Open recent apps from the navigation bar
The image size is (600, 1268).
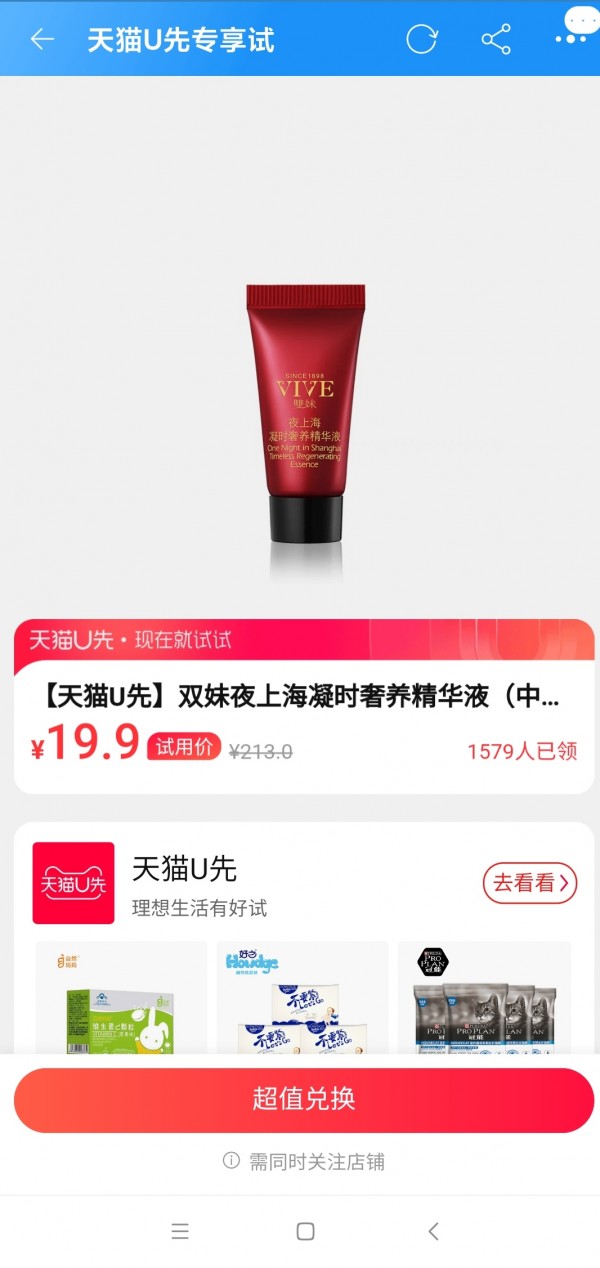[x=180, y=1232]
